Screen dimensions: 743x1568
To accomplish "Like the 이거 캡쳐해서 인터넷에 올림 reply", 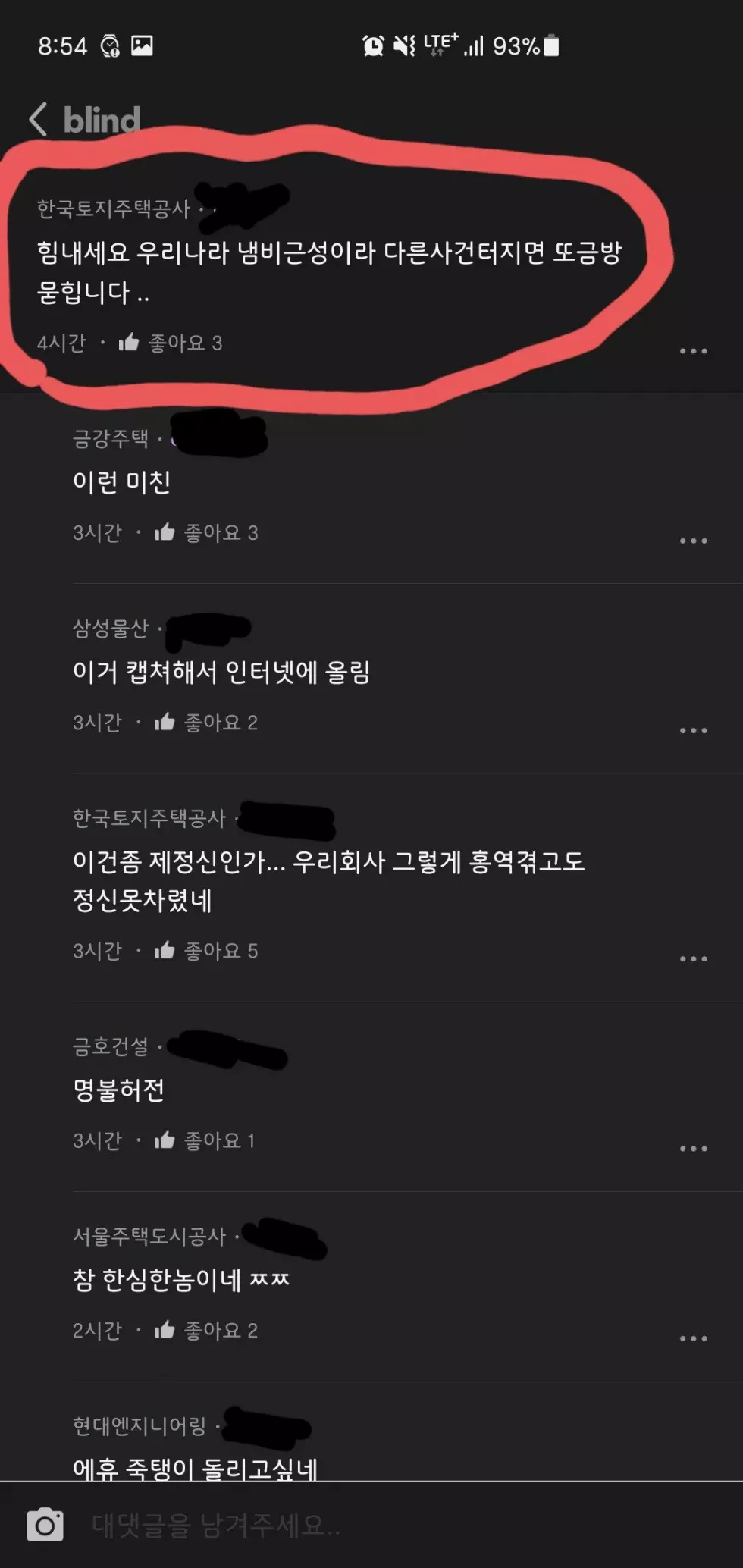I will pos(165,722).
